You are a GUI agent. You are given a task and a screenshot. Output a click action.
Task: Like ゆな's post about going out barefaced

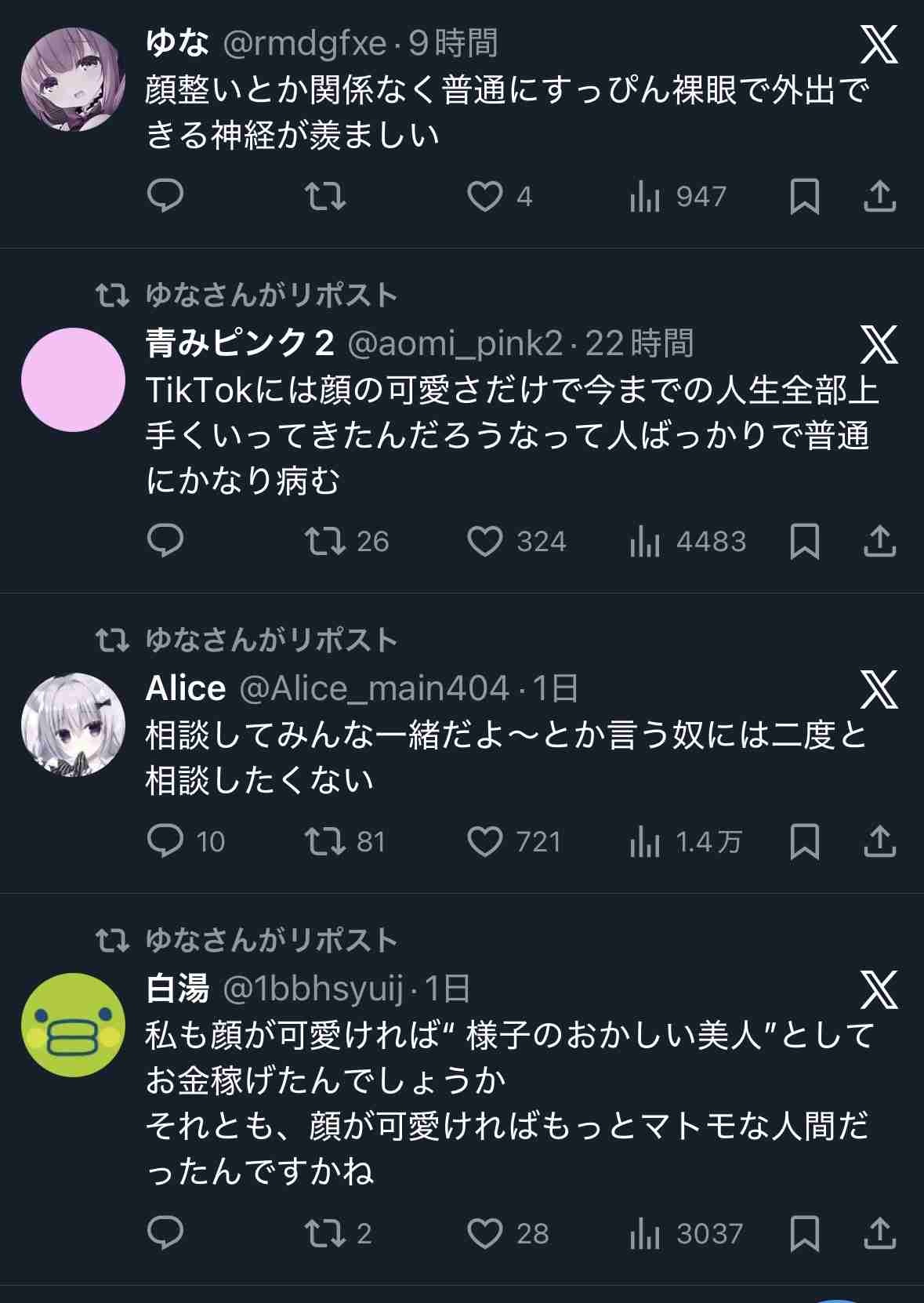(484, 196)
